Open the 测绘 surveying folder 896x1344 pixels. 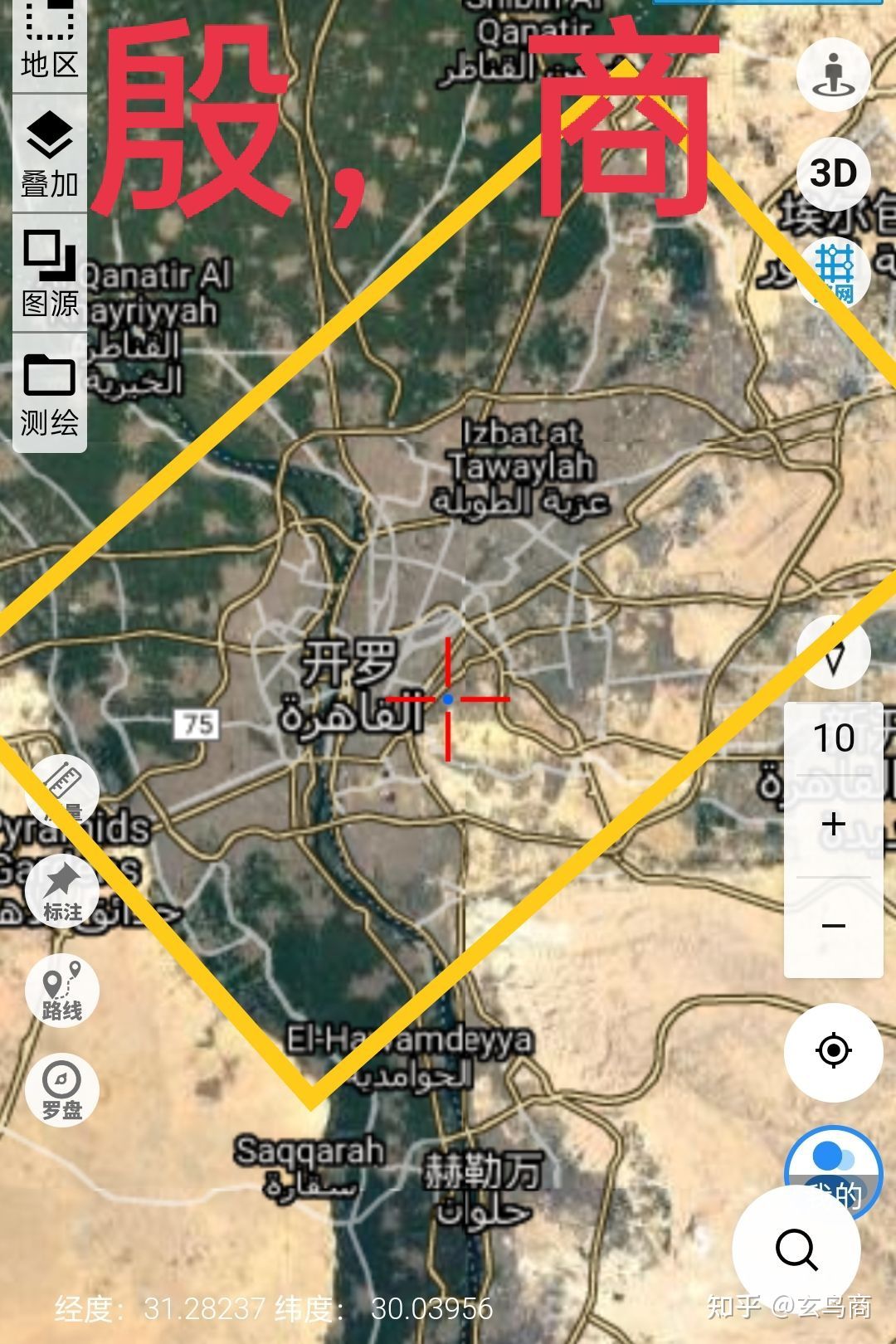49,394
